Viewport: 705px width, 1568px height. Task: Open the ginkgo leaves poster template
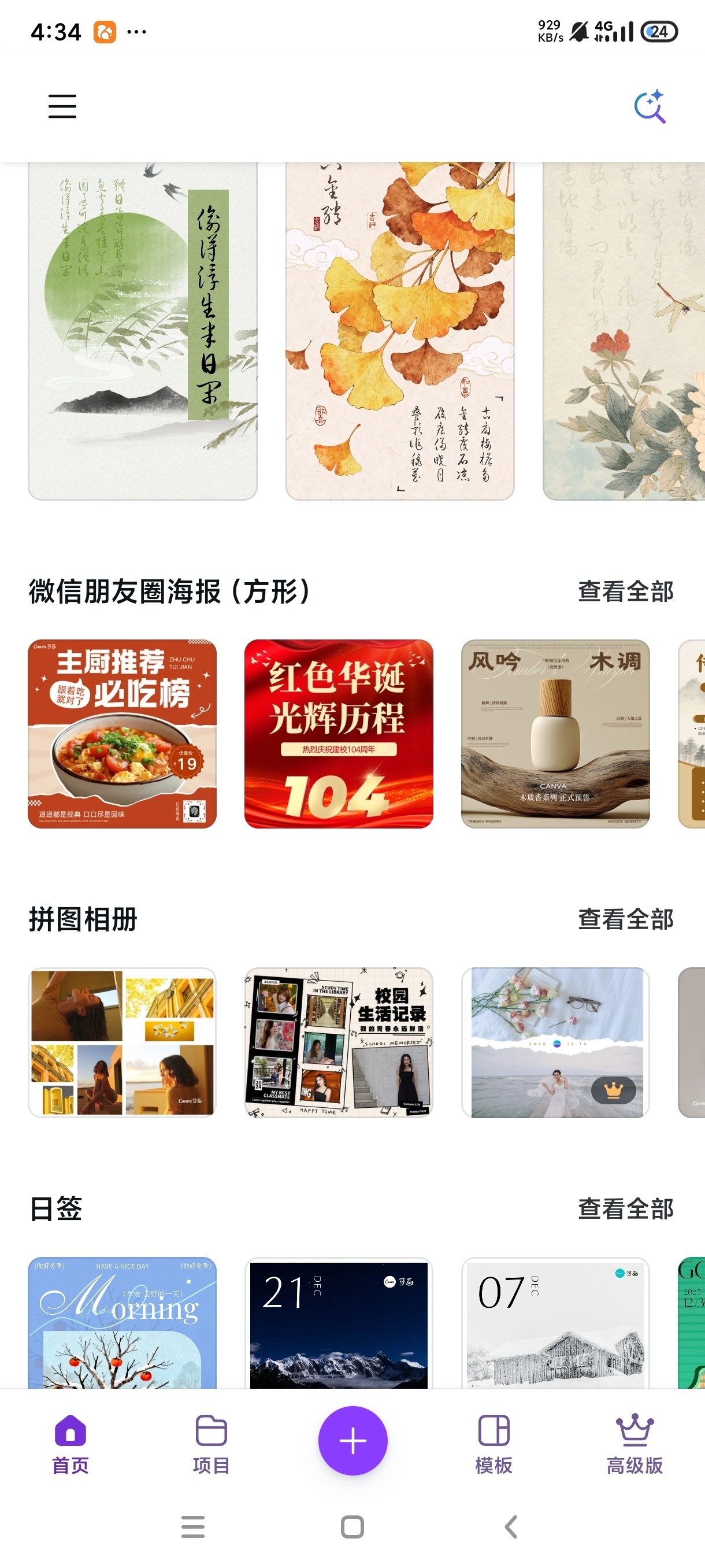click(400, 330)
